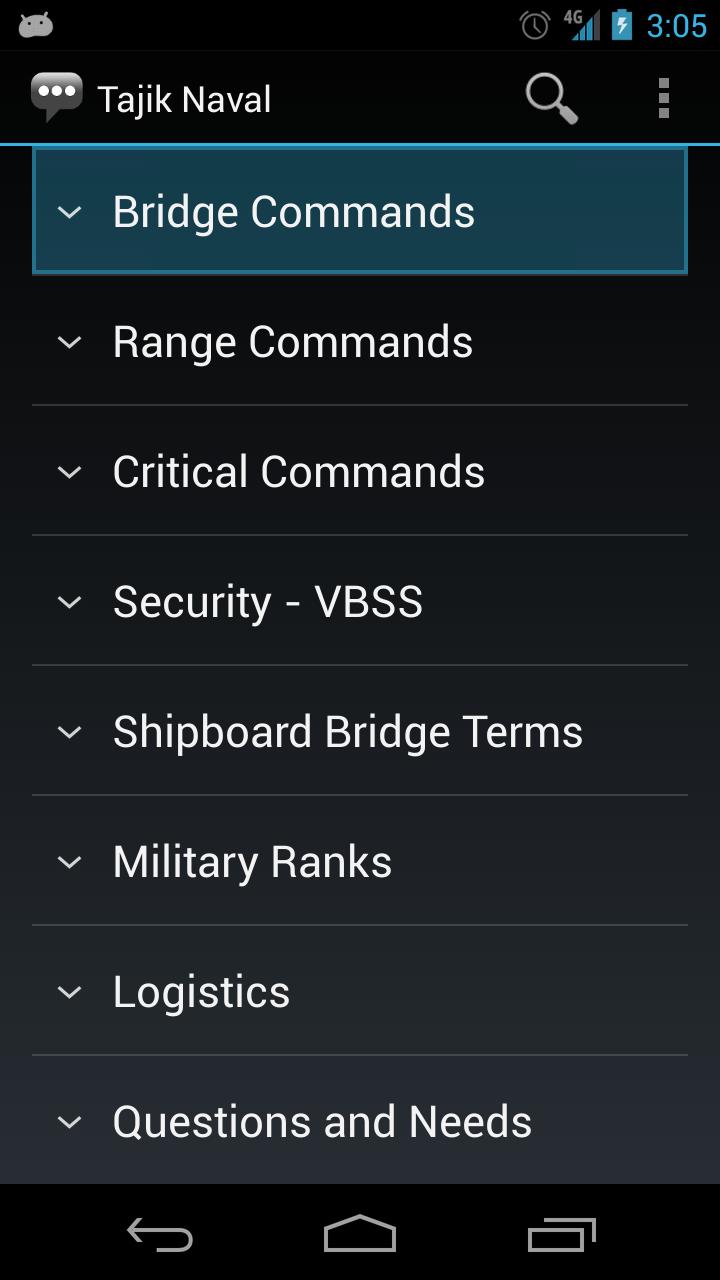The height and width of the screenshot is (1280, 720).
Task: Expand the Bridge Commands section
Action: [x=360, y=211]
